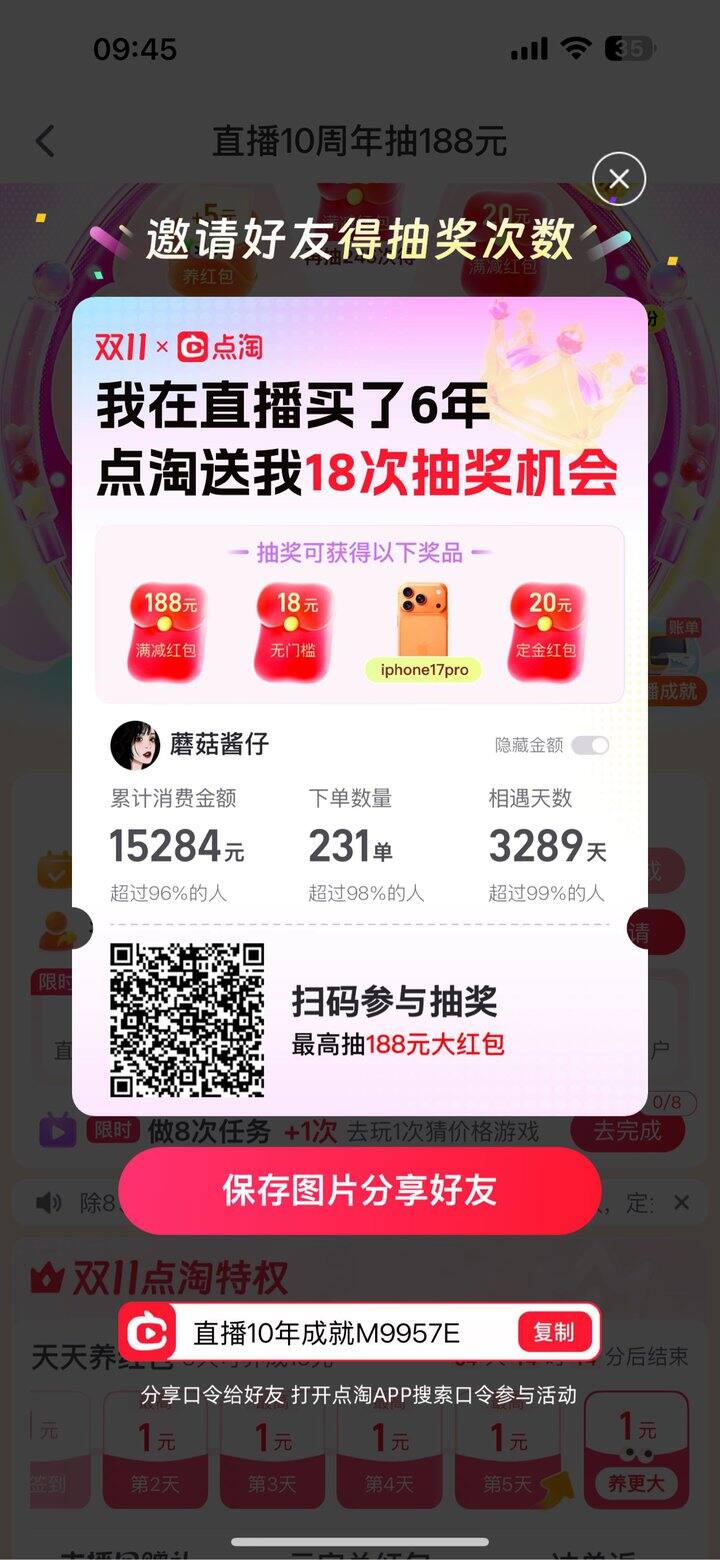Toggle the 隐藏金额 switch
The width and height of the screenshot is (720, 1560).
pyautogui.click(x=590, y=745)
